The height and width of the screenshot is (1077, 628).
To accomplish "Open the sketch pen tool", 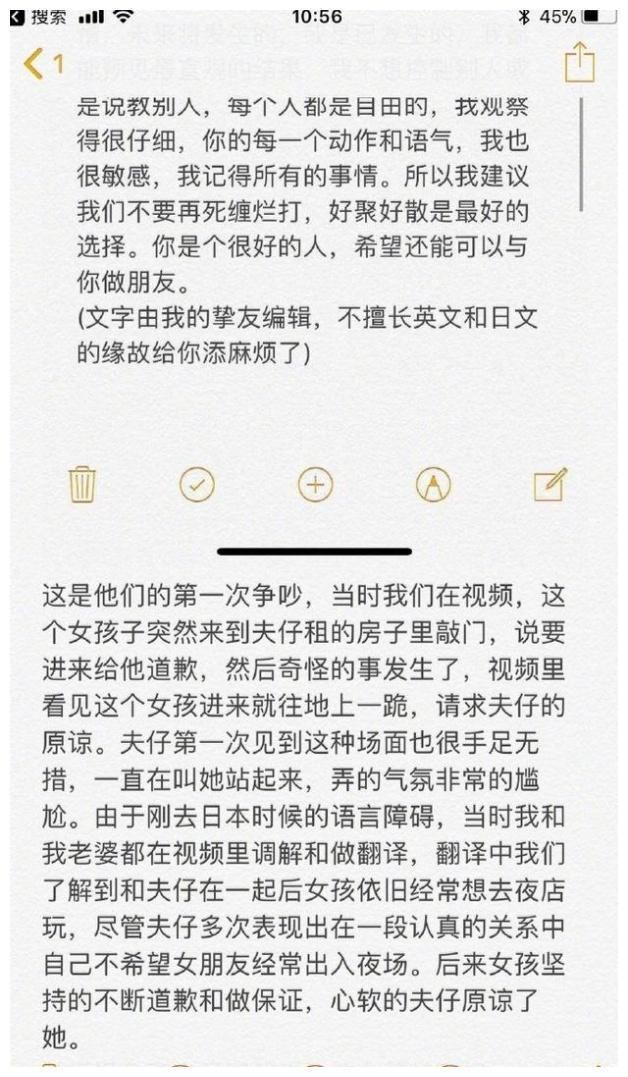I will tap(433, 485).
